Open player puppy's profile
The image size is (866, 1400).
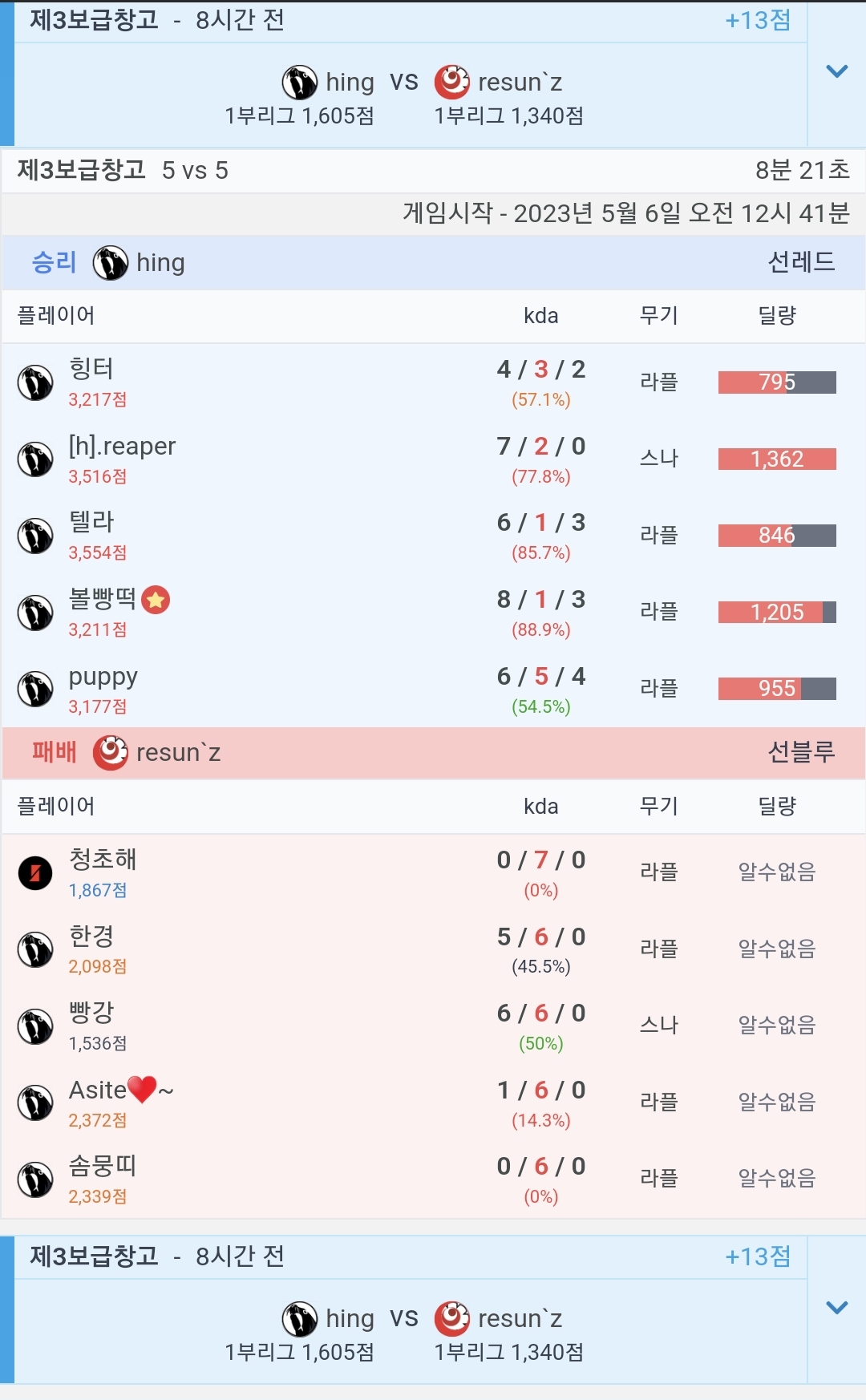tap(103, 677)
